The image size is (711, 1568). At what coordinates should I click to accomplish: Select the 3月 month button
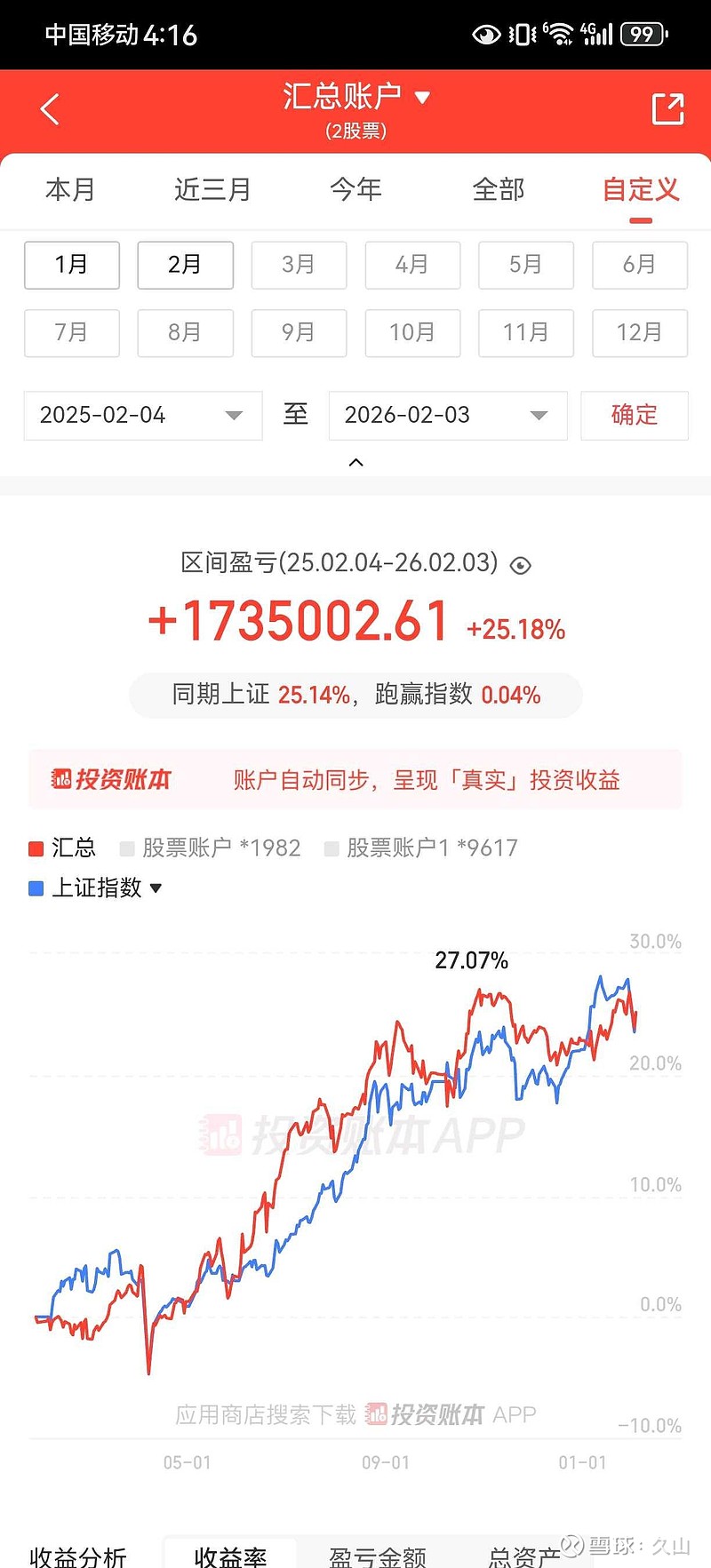click(299, 265)
